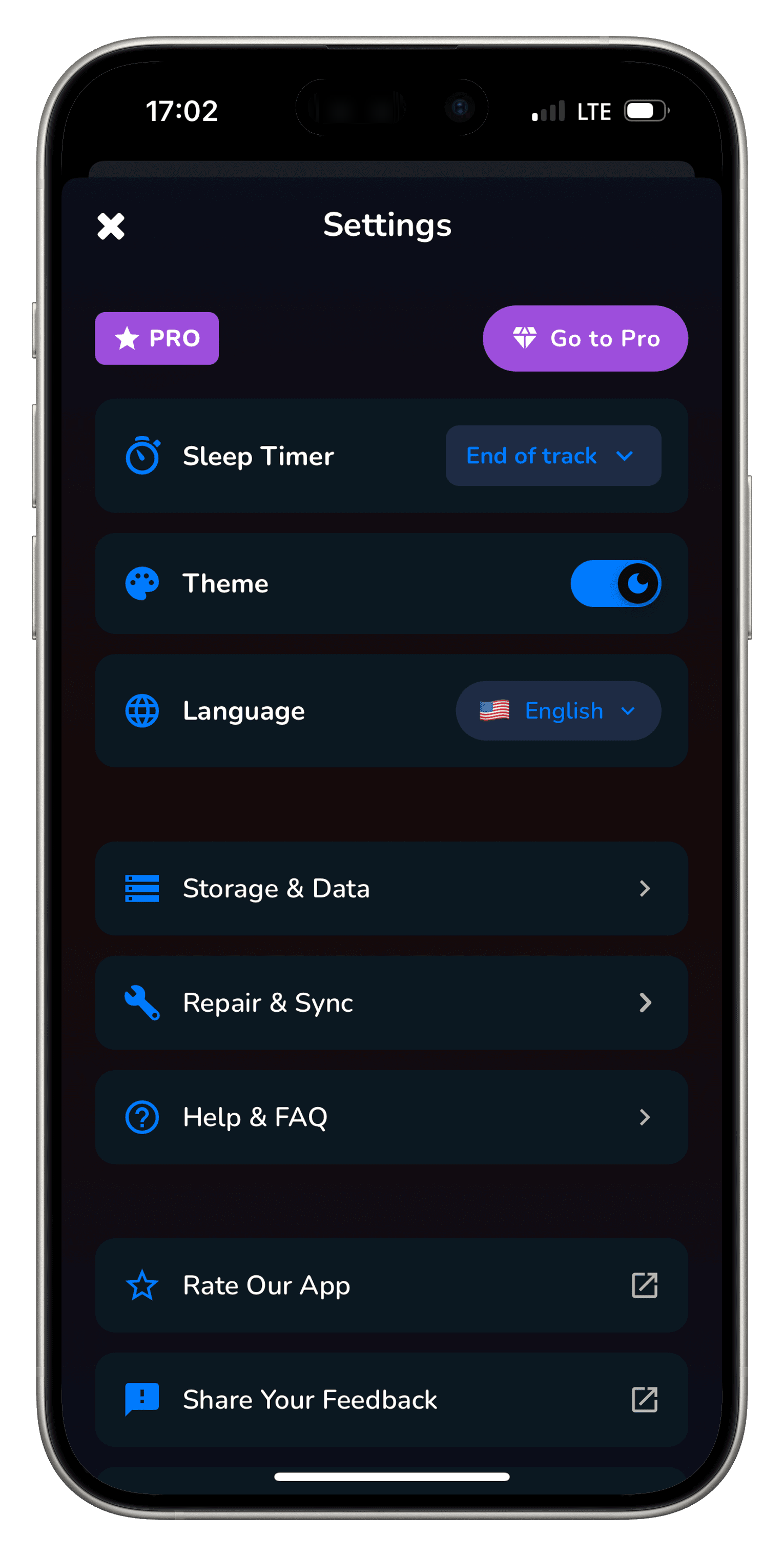
Task: Expand the Sleep Timer dropdown
Action: [x=553, y=456]
